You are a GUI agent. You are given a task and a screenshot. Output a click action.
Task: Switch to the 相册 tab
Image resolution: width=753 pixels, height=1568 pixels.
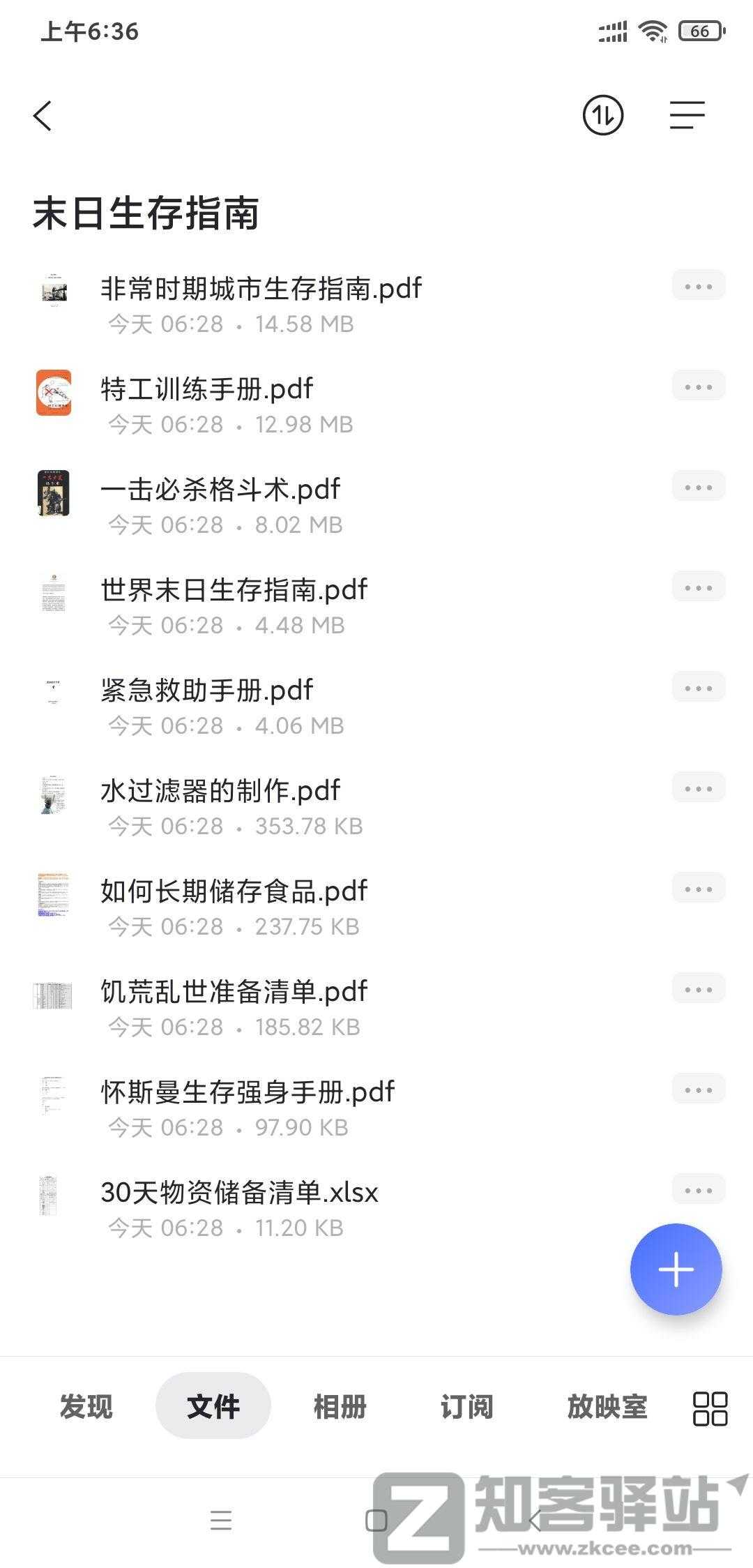(x=340, y=1406)
